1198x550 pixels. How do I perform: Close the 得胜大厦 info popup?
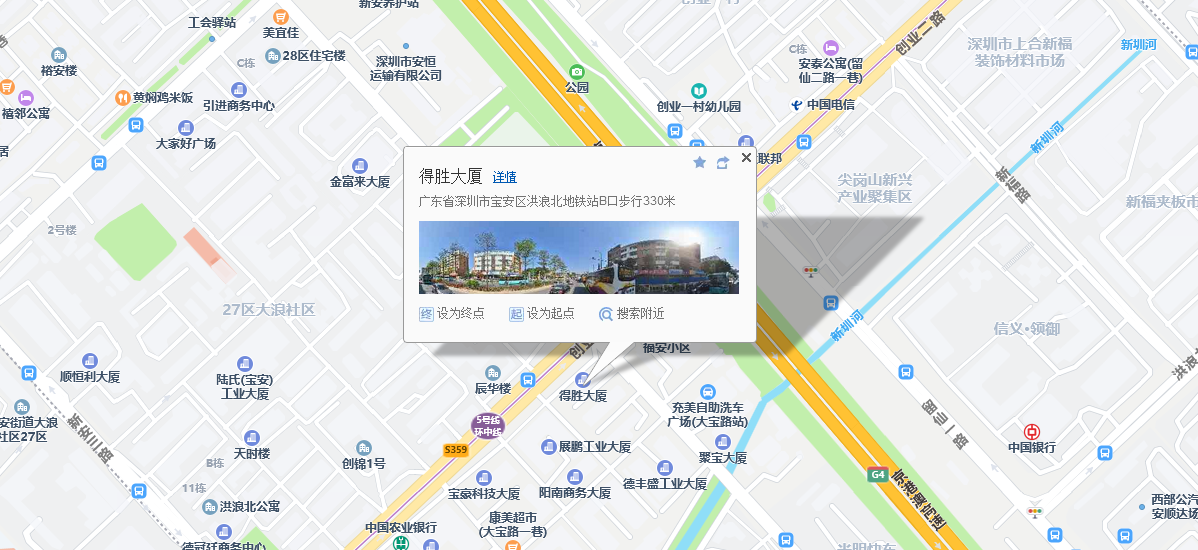(x=746, y=158)
